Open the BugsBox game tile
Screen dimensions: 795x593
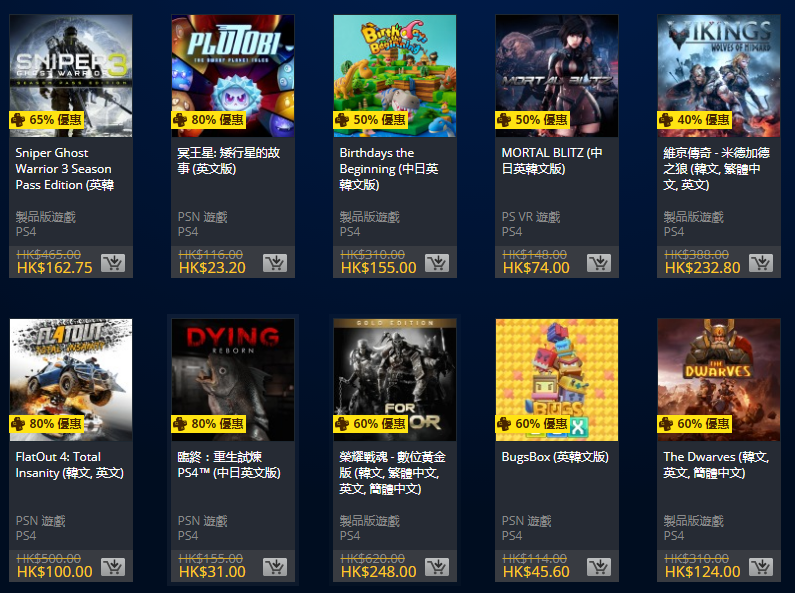pyautogui.click(x=557, y=379)
